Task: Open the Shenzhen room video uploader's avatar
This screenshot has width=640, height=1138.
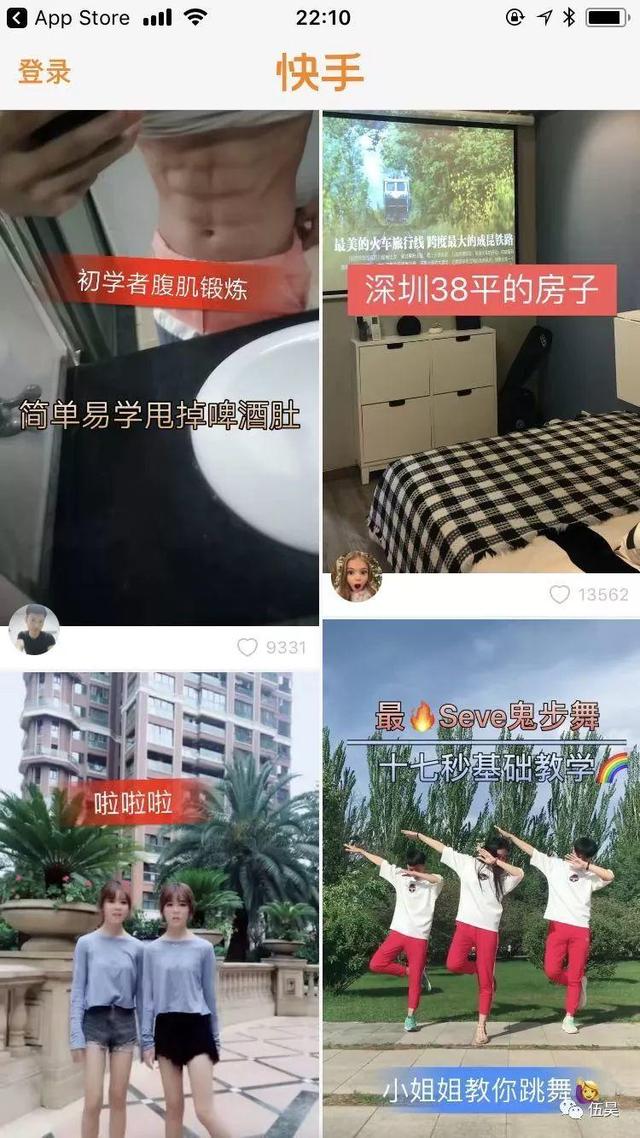Action: click(356, 577)
